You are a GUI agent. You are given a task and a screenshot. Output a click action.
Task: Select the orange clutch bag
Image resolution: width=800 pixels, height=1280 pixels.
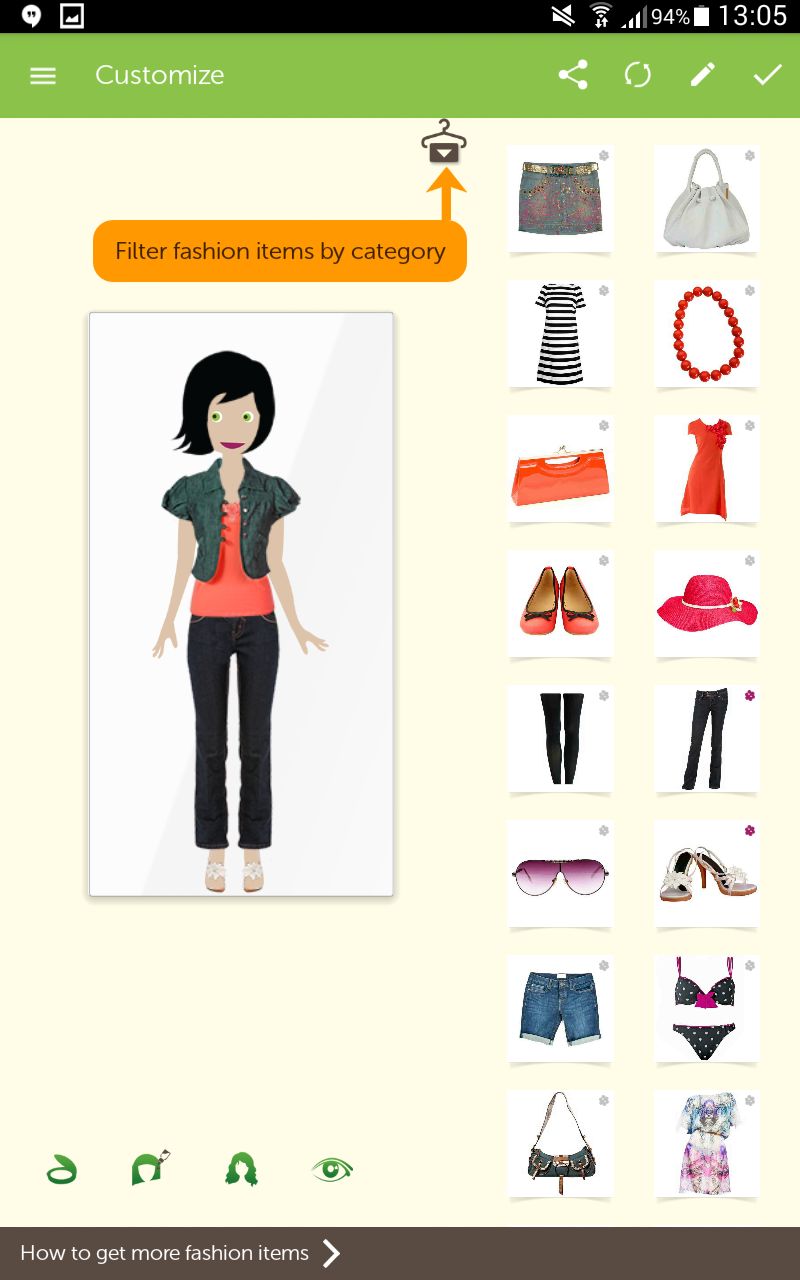[559, 468]
